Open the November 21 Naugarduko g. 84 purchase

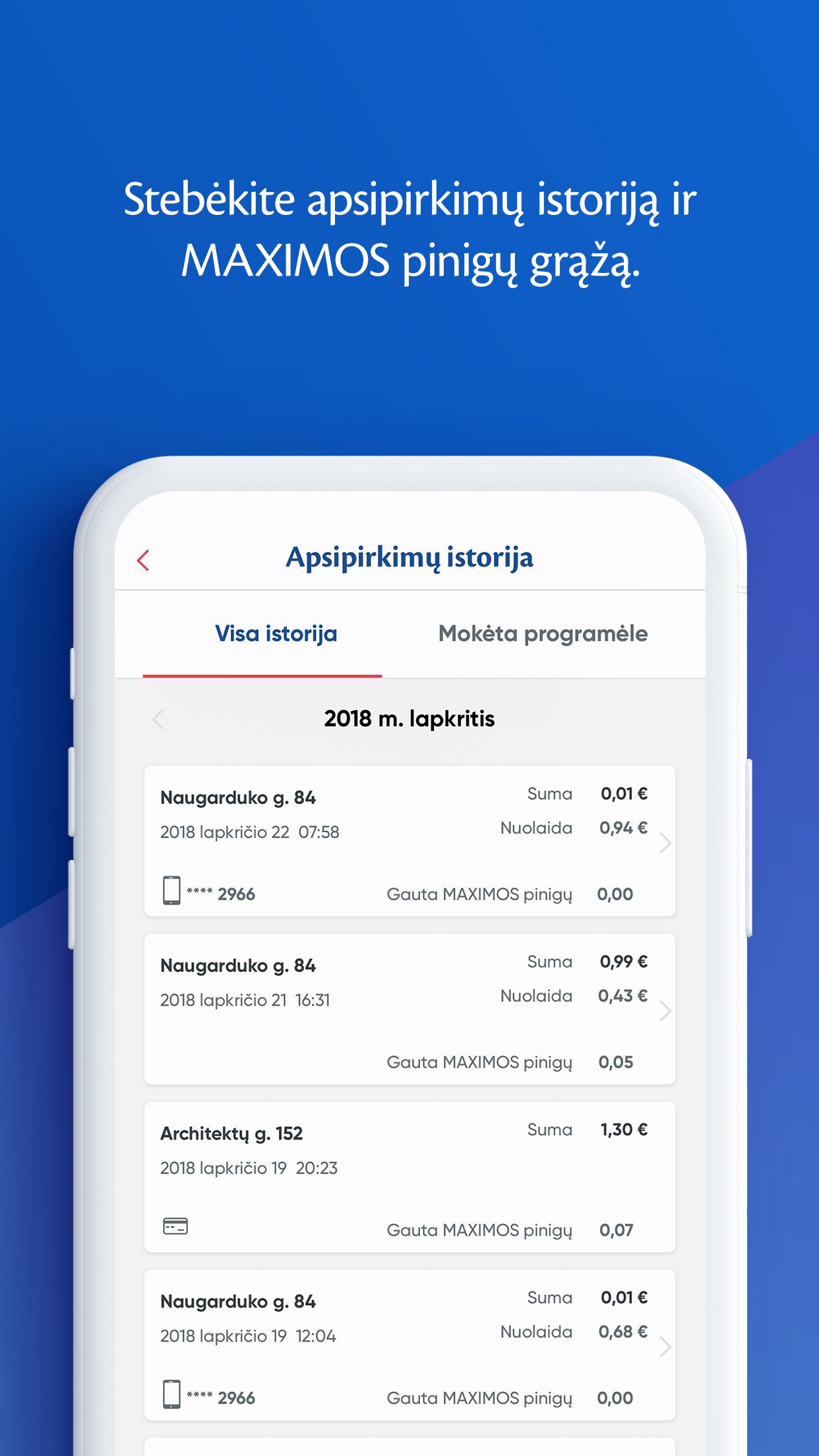coord(409,1011)
